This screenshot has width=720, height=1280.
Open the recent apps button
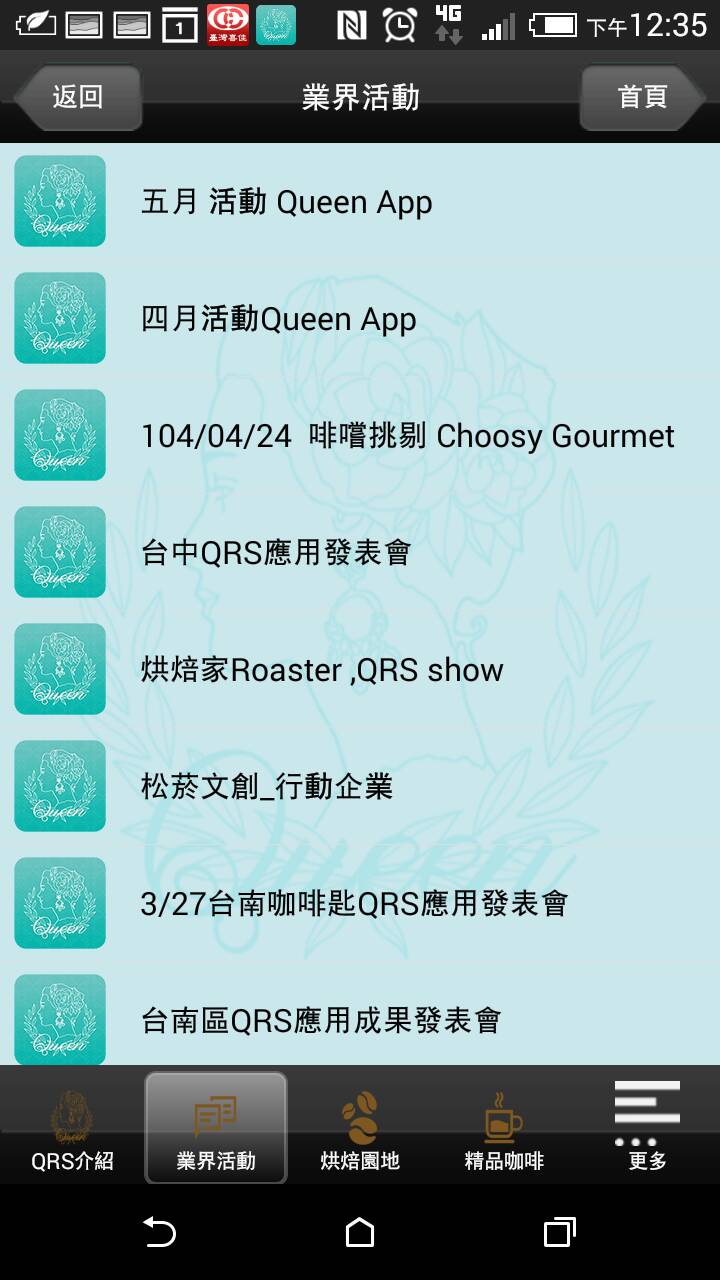pos(560,1232)
